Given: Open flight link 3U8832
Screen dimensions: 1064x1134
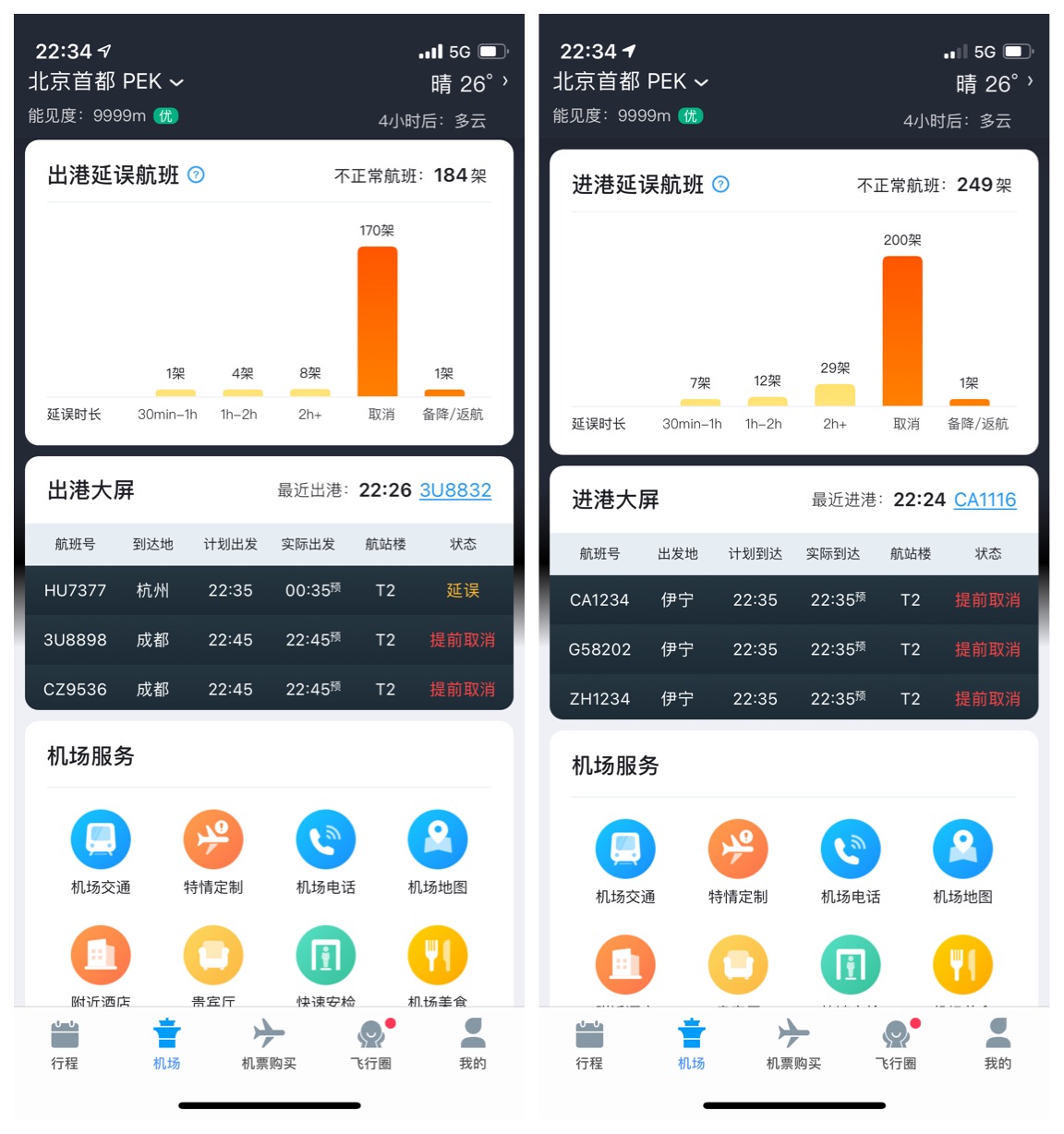Looking at the screenshot, I should 455,490.
